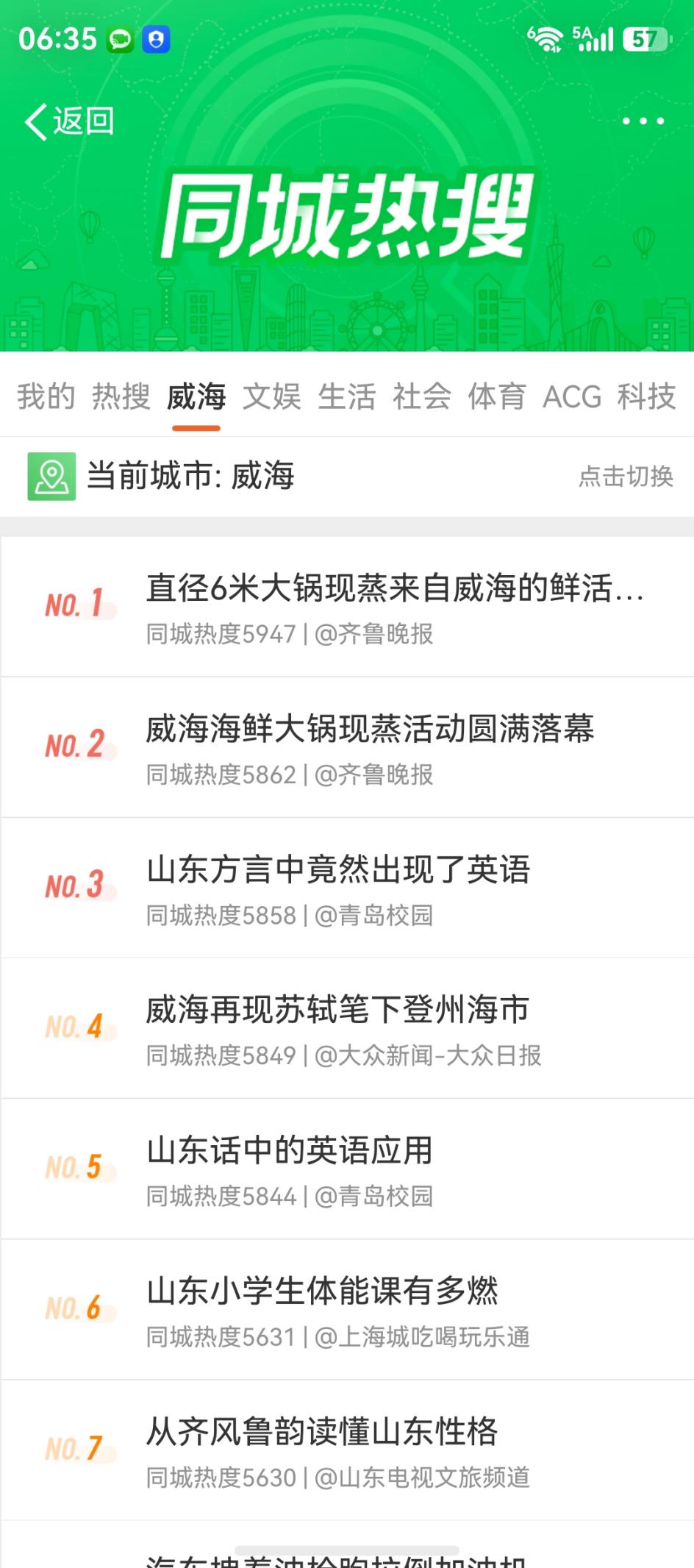The width and height of the screenshot is (694, 1568).
Task: Open No.2 topic 威海海鲜大锅现蒸活动圆满落幕
Action: point(370,729)
